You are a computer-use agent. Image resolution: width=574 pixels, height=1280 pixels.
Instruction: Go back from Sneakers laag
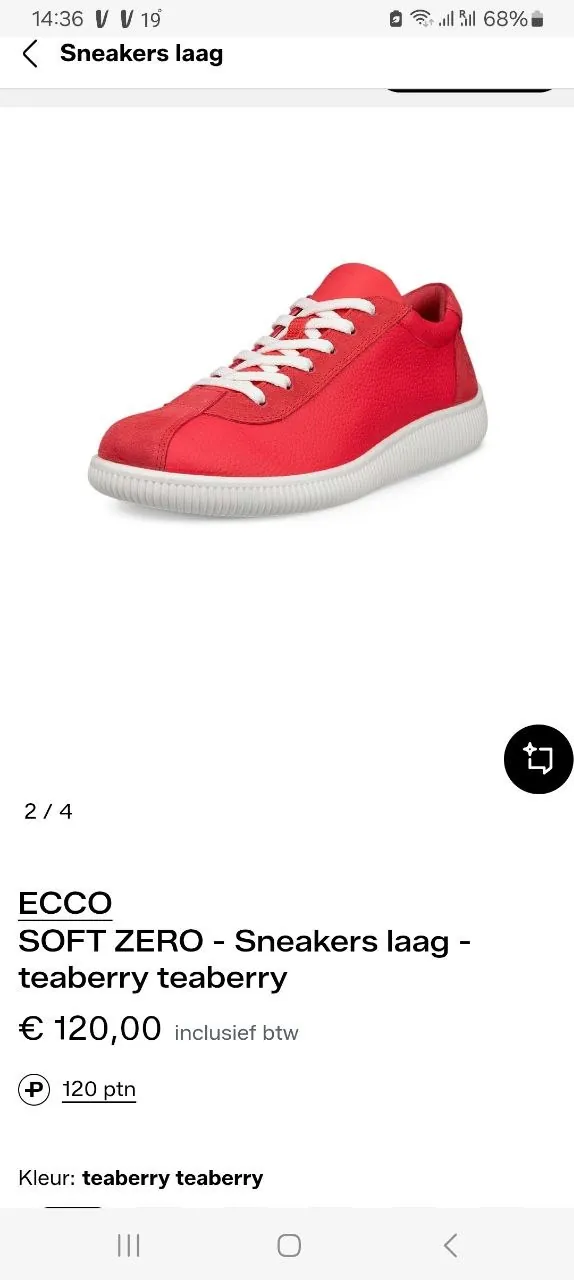[x=30, y=54]
